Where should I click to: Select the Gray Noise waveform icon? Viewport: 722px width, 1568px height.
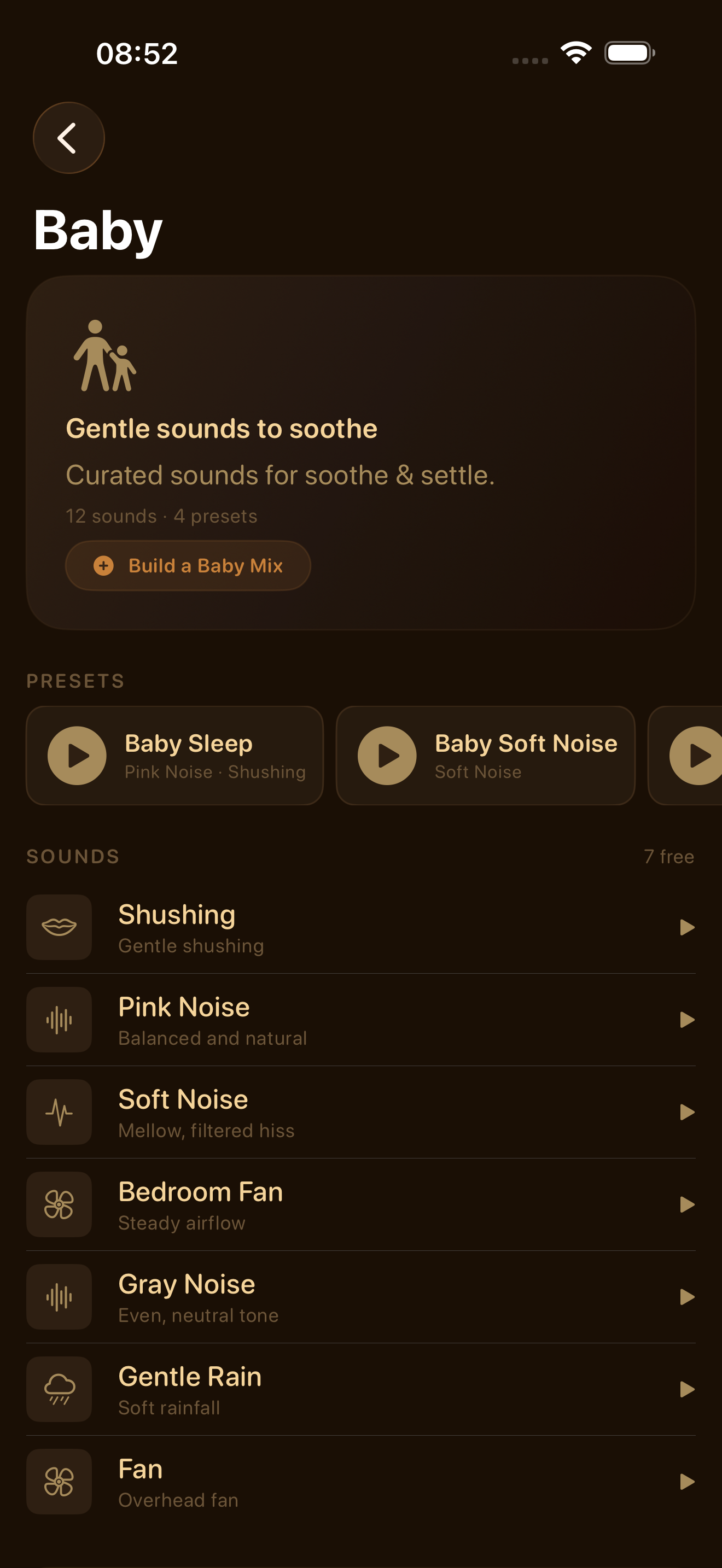pyautogui.click(x=59, y=1297)
